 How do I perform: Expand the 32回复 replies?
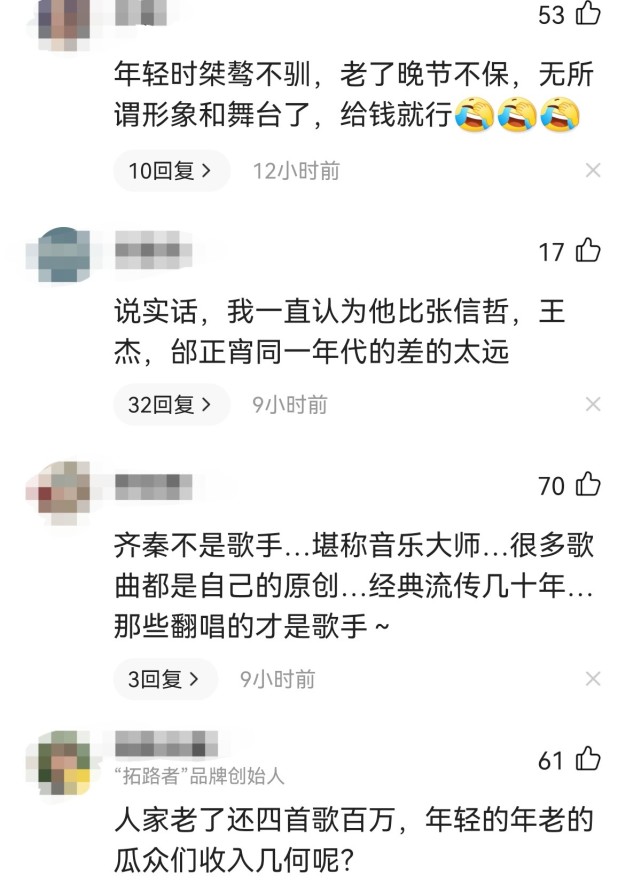[171, 405]
